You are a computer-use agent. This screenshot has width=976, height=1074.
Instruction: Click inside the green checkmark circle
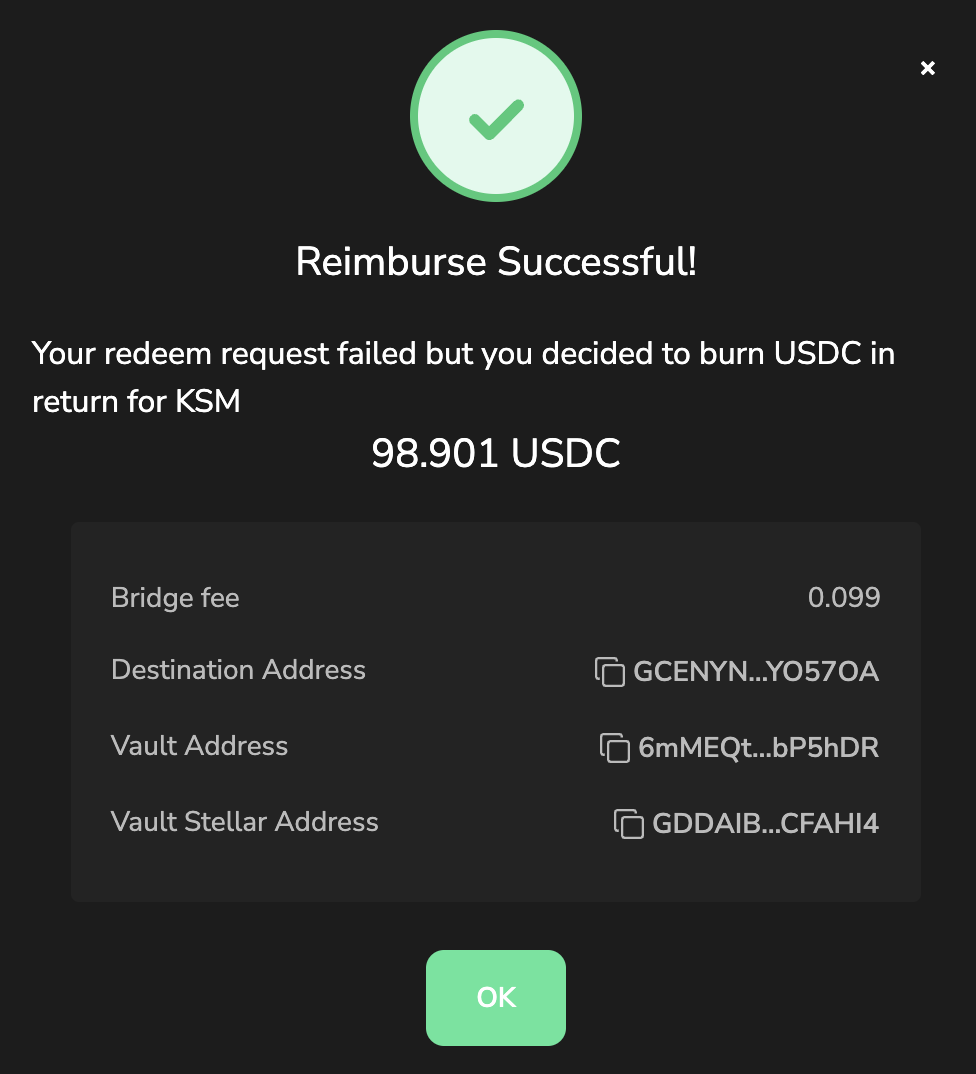(495, 115)
